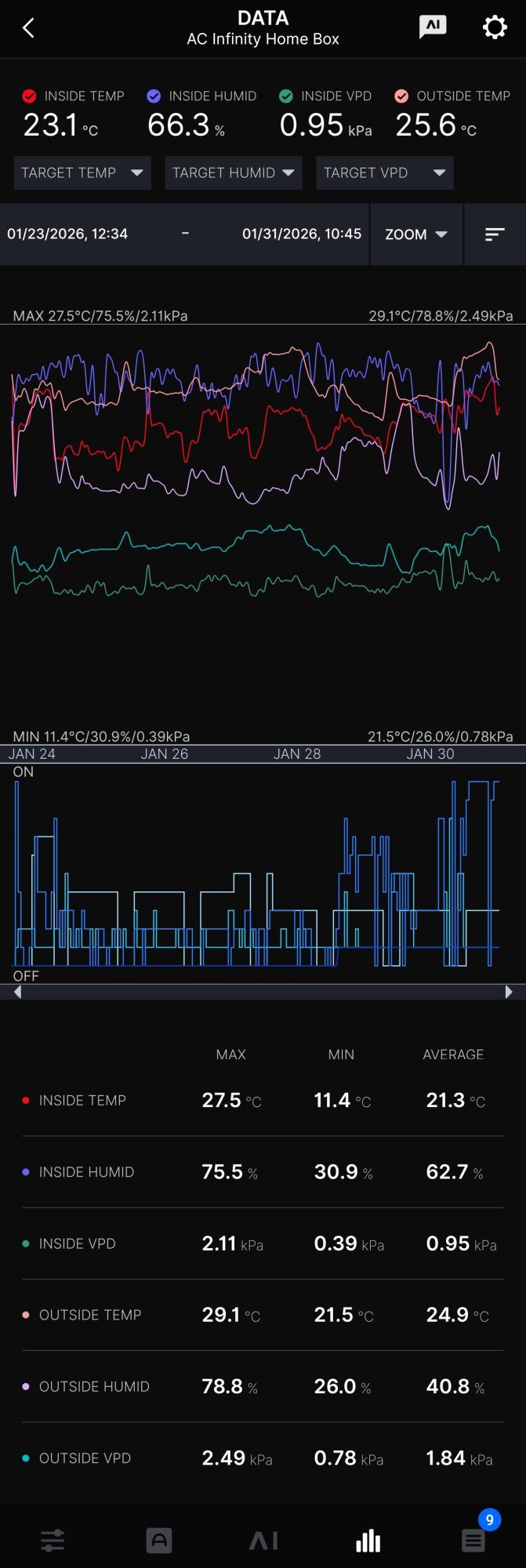Viewport: 526px width, 1568px height.
Task: Switch to the AI tab
Action: [263, 1541]
